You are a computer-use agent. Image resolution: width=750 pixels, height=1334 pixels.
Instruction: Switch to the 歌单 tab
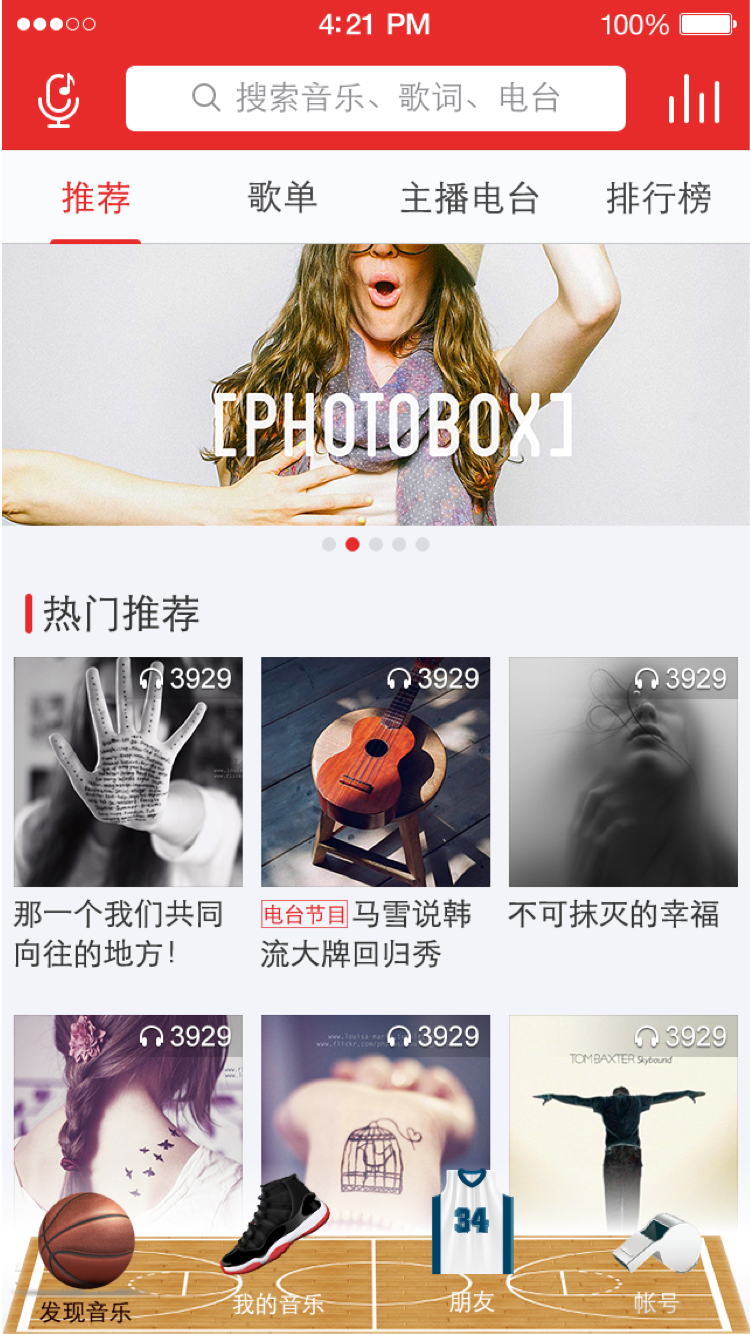point(282,198)
